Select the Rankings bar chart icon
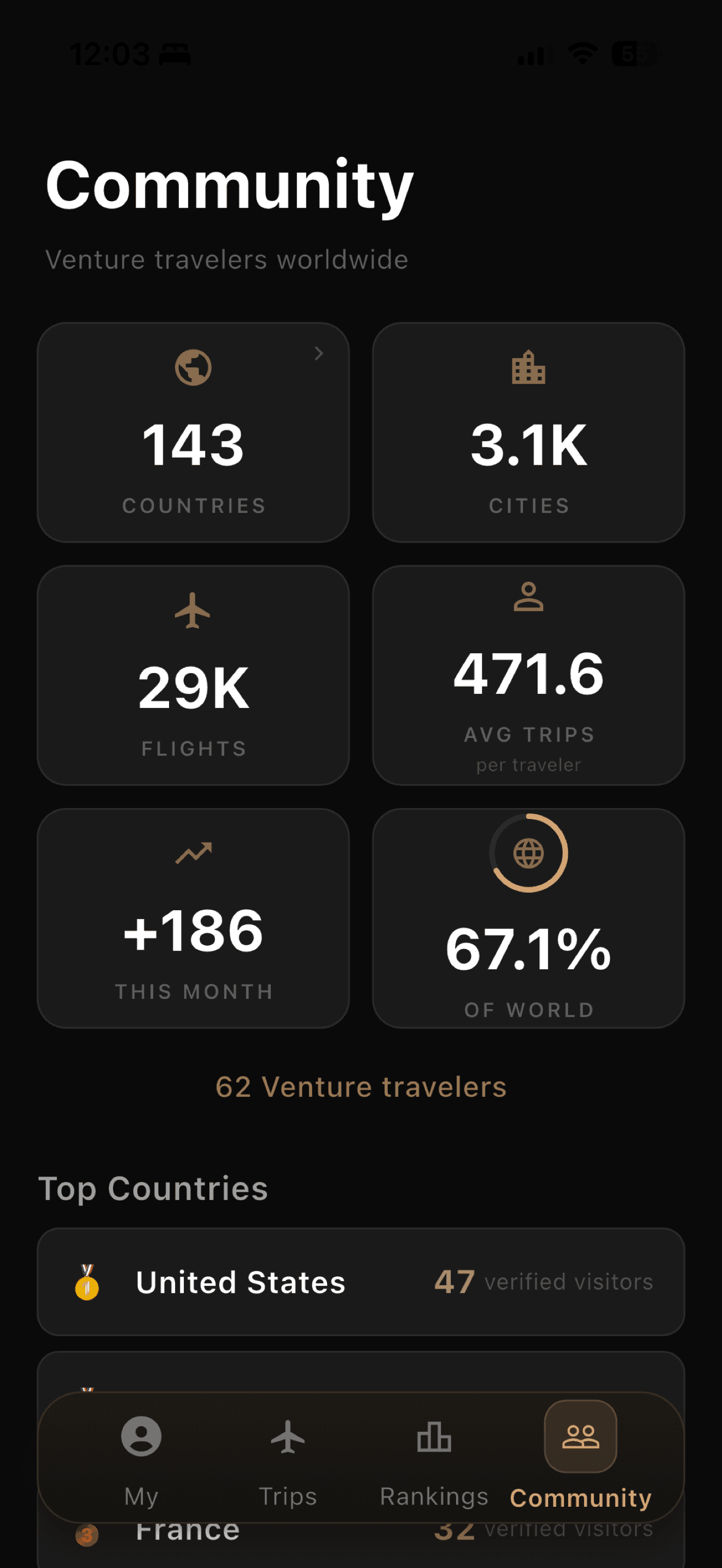The image size is (722, 1568). (433, 1437)
